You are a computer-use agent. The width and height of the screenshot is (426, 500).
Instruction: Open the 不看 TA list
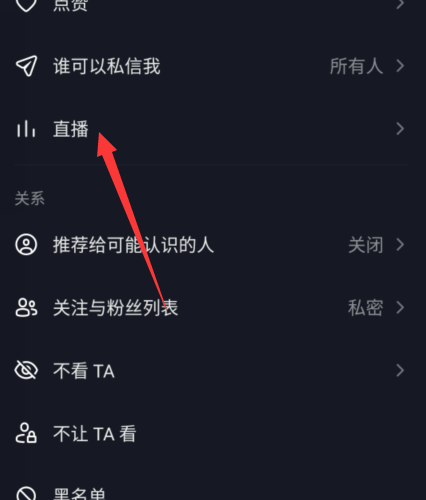point(213,371)
